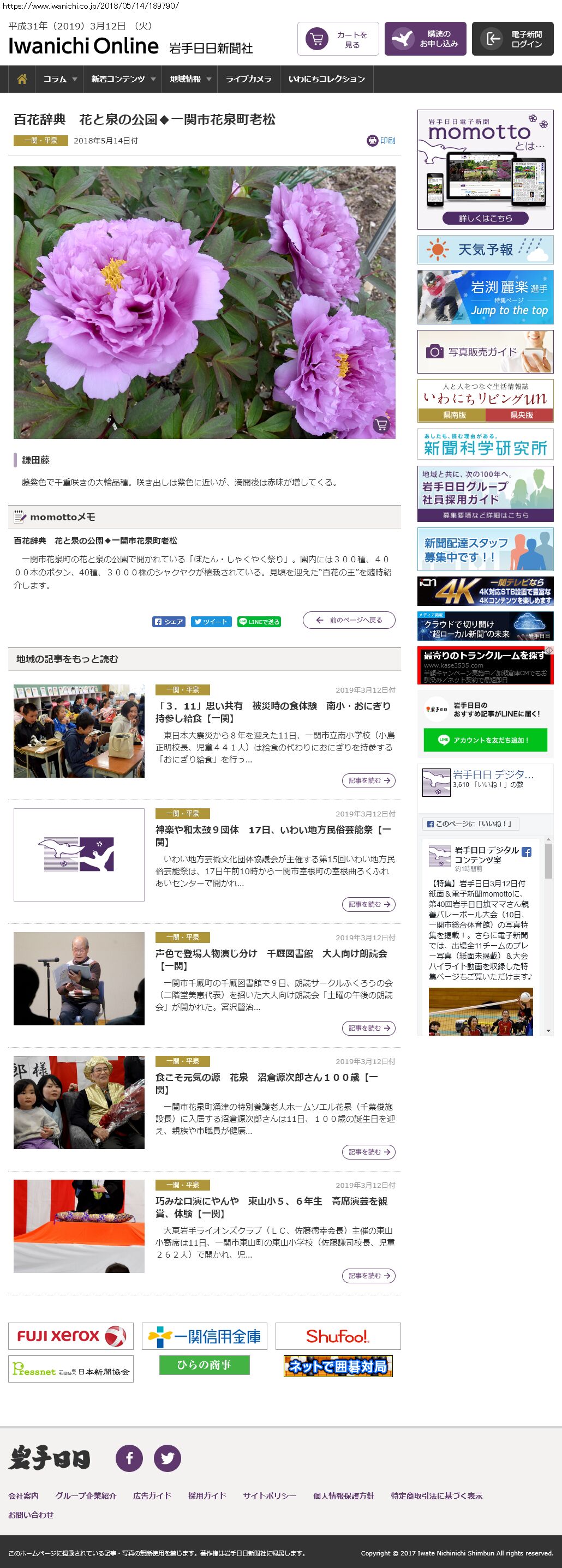
Task: Open the Twitter icon in the footer
Action: pyautogui.click(x=168, y=1458)
